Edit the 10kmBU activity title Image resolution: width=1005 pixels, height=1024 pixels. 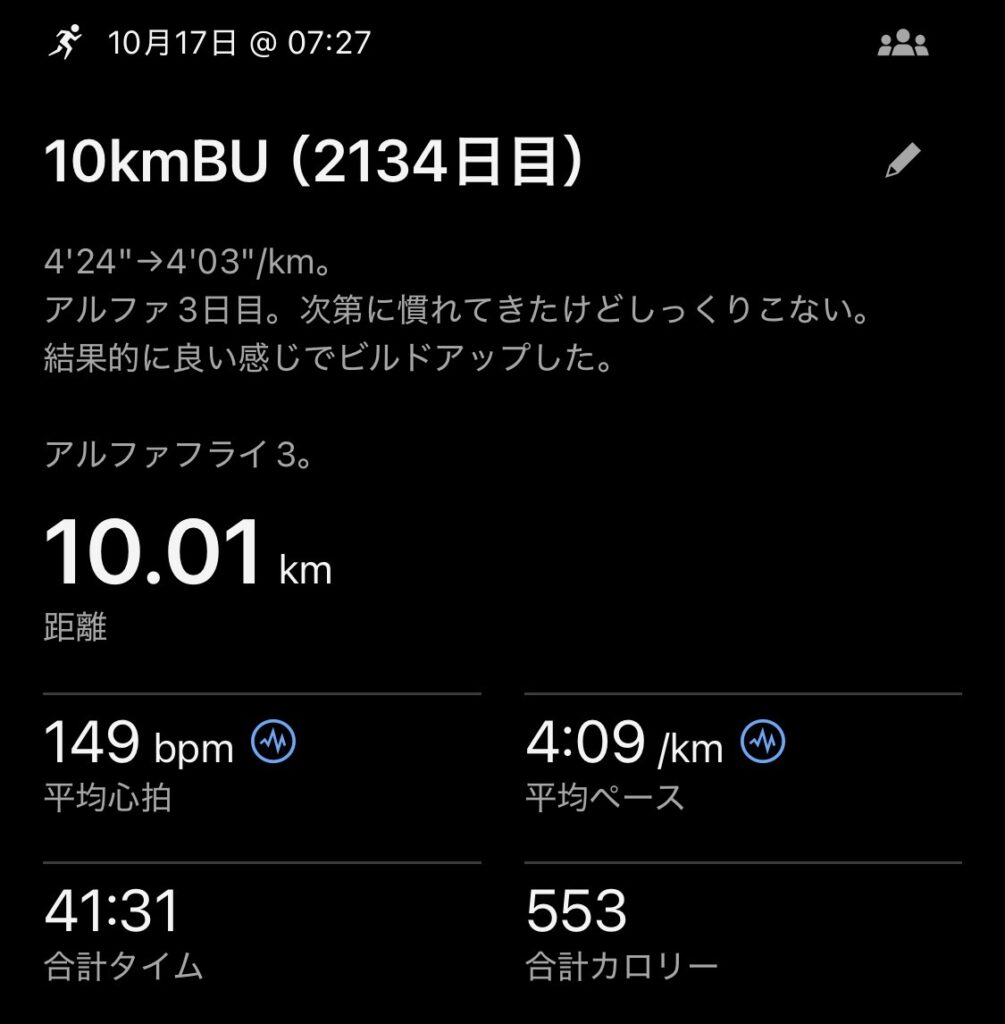902,161
